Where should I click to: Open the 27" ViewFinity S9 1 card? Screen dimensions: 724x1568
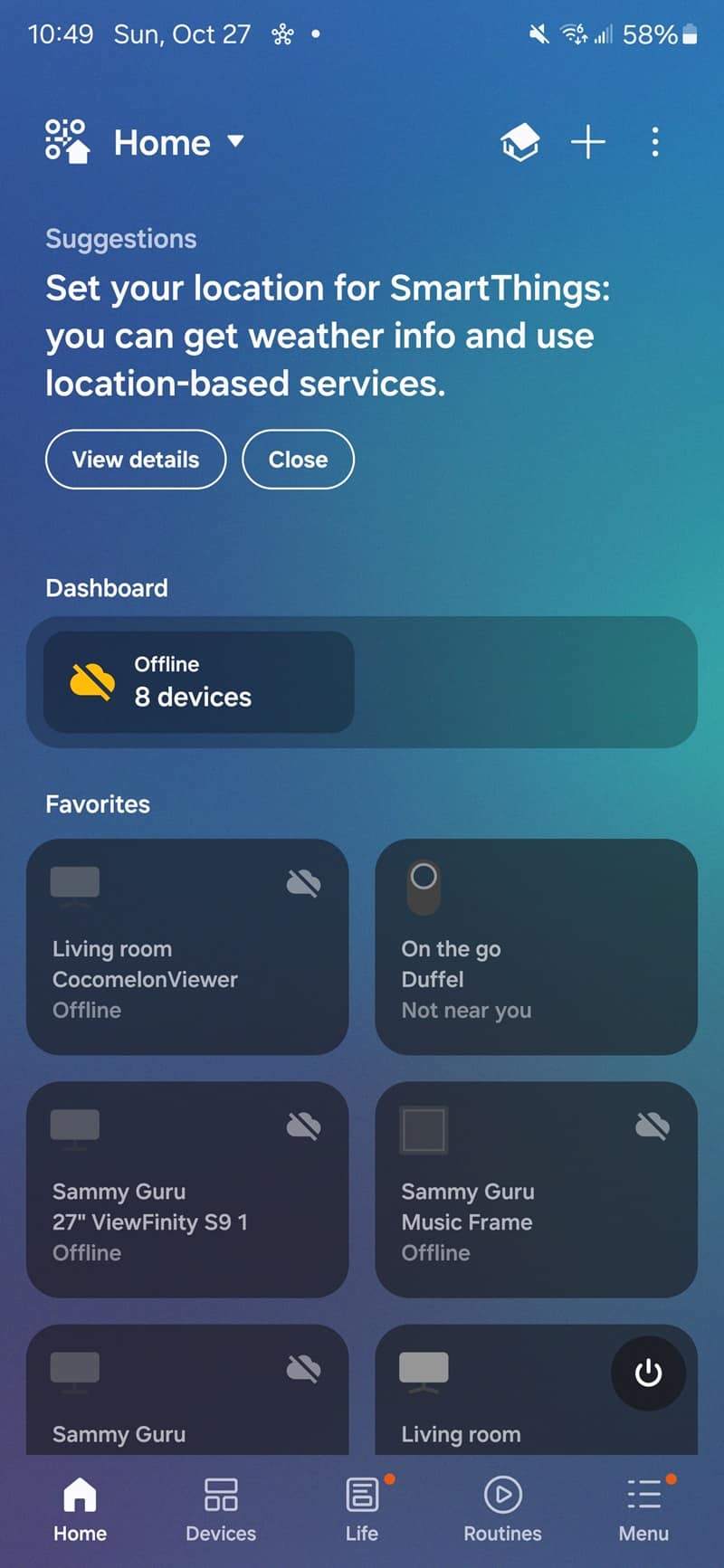click(x=187, y=1189)
